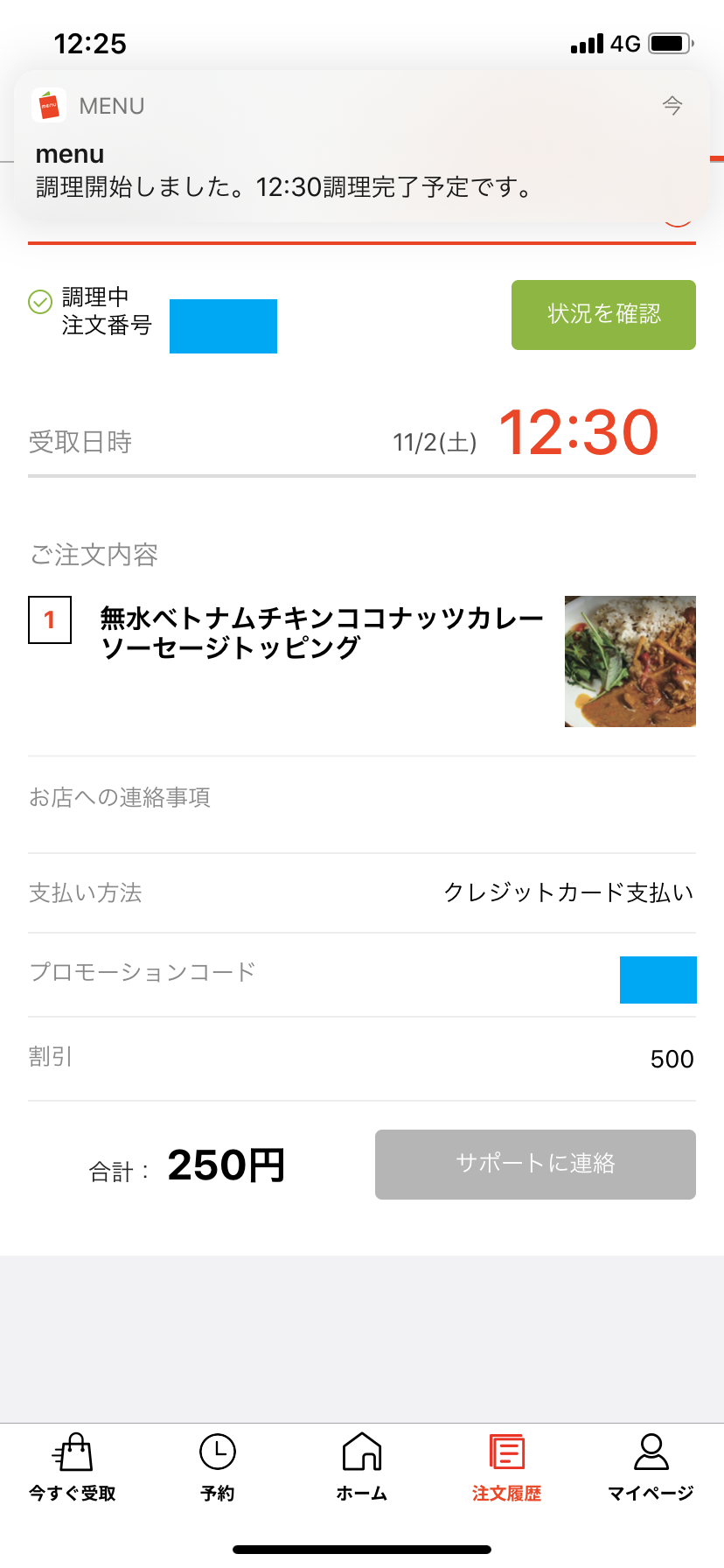Select the 注文履歴 tab
The width and height of the screenshot is (724, 1568).
(x=506, y=1467)
